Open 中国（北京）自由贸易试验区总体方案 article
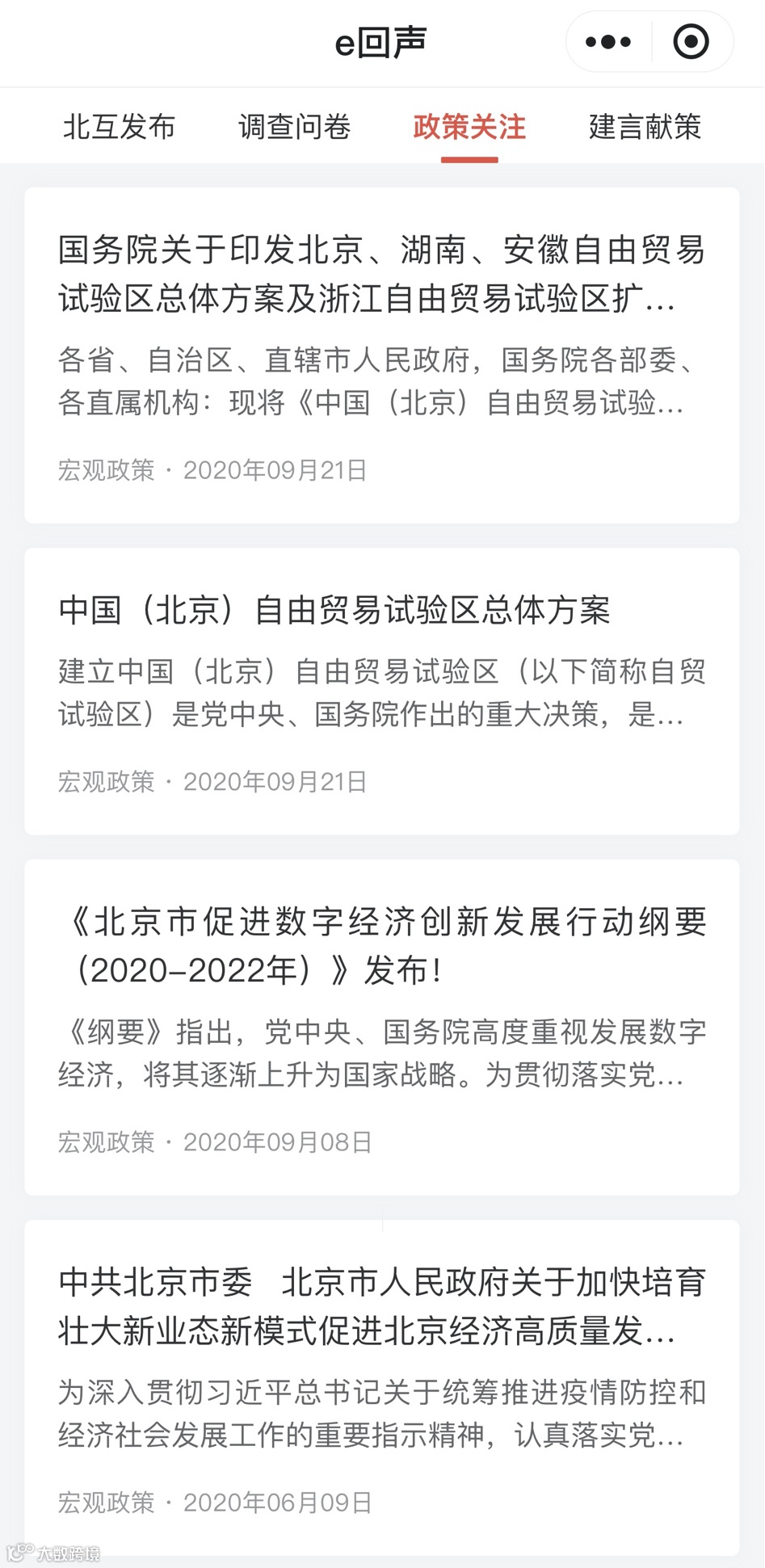 (x=382, y=692)
